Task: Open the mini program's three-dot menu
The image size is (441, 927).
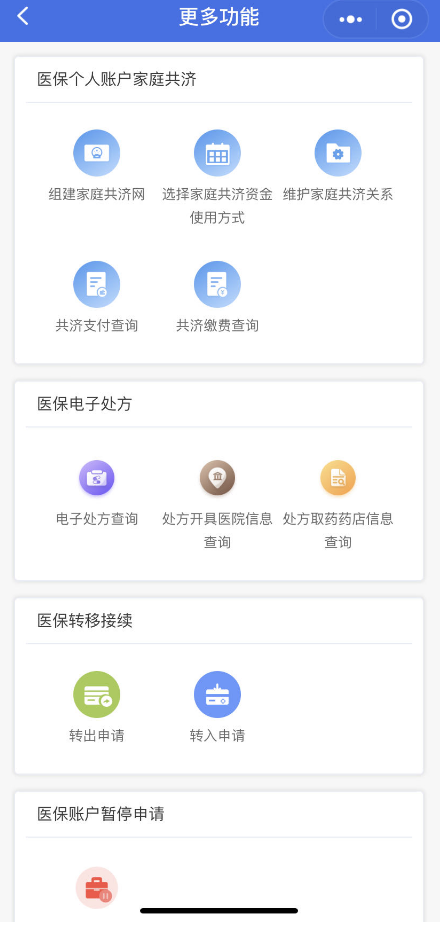Action: coord(351,20)
